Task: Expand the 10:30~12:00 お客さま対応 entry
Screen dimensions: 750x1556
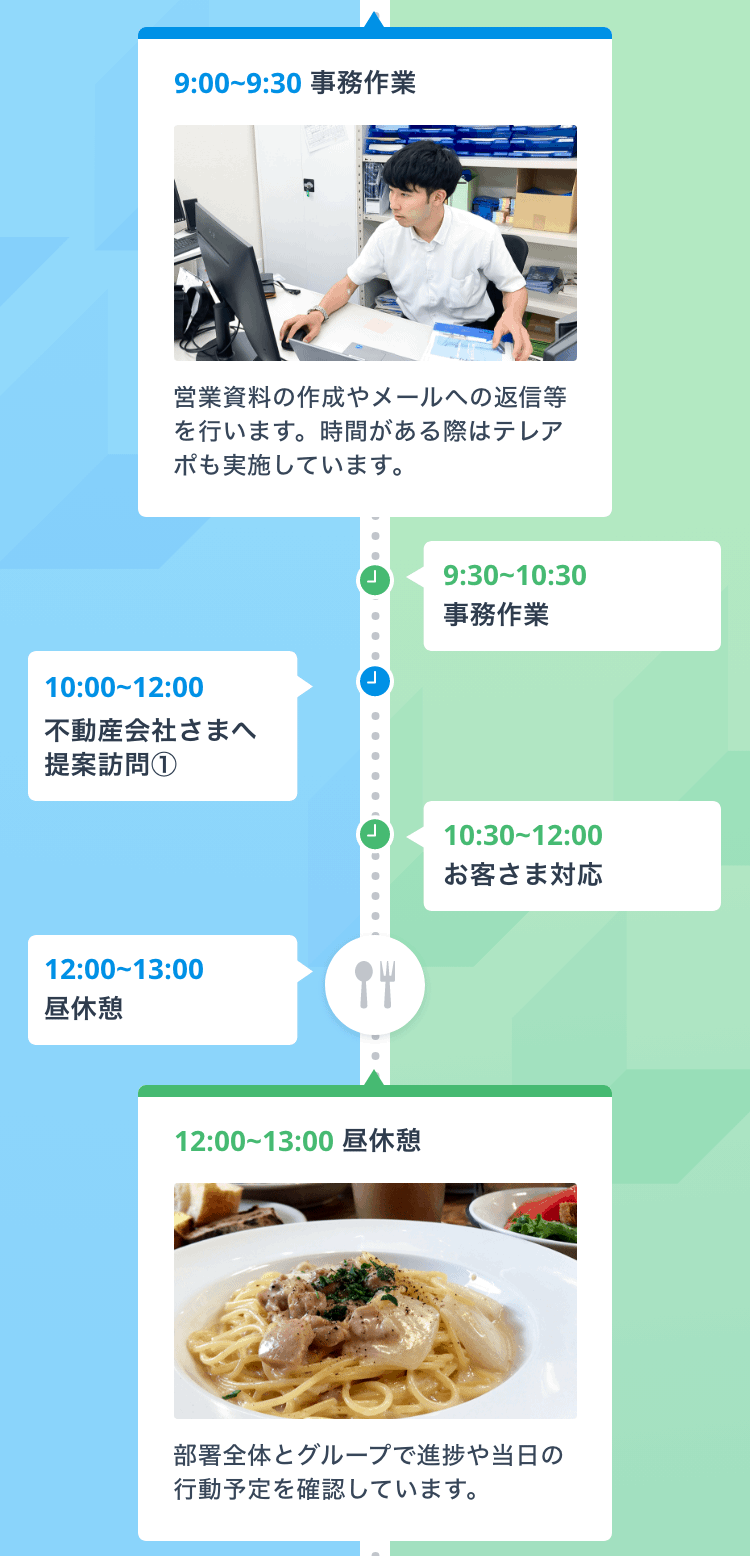Action: click(x=571, y=856)
